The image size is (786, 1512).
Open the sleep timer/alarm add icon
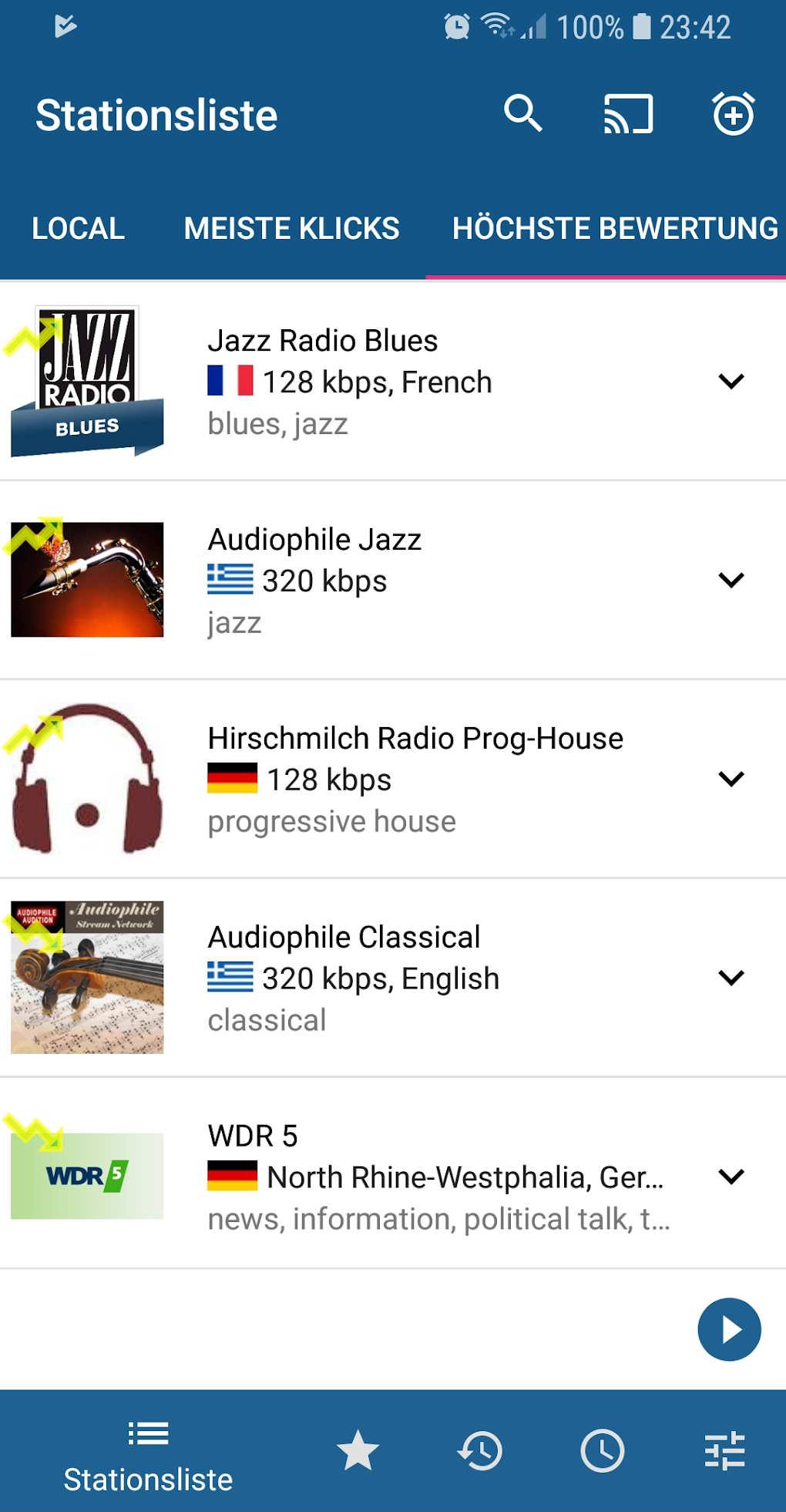732,114
